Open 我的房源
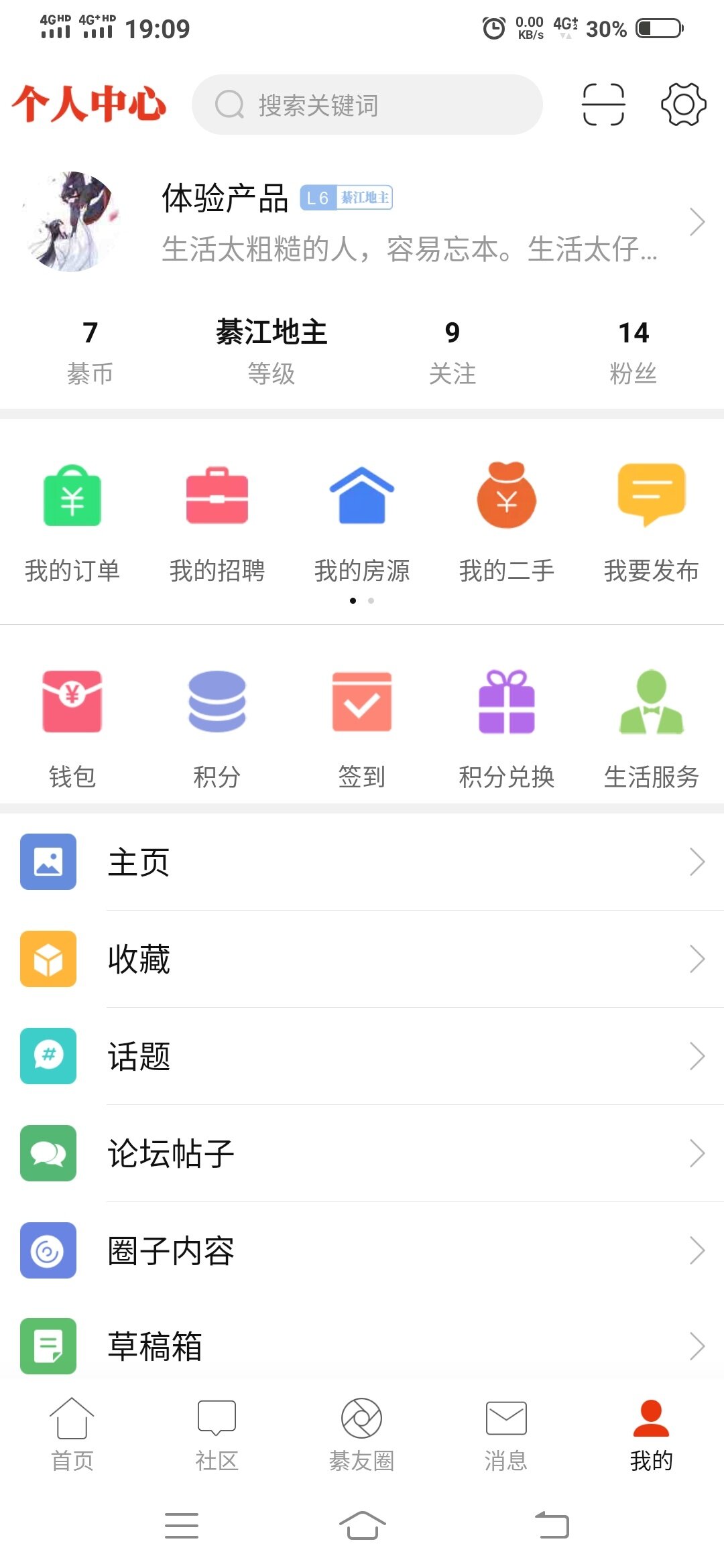 (362, 523)
